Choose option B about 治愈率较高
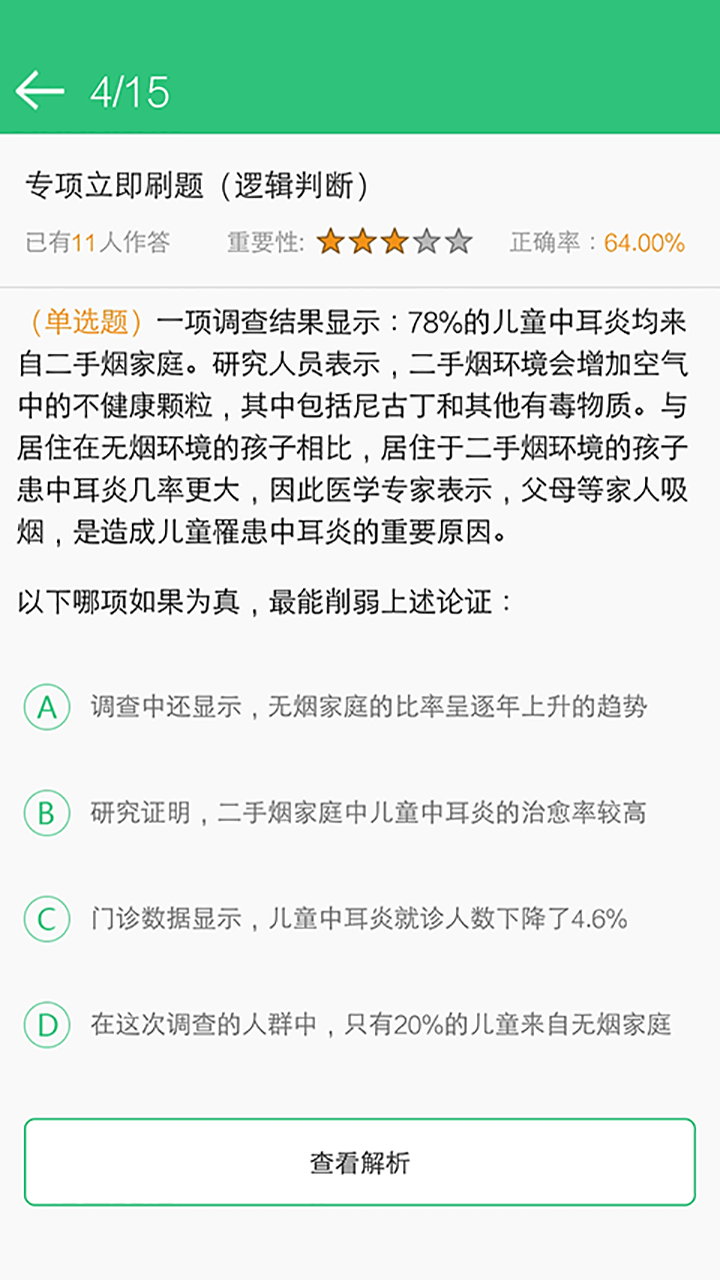This screenshot has width=720, height=1280. pos(47,813)
